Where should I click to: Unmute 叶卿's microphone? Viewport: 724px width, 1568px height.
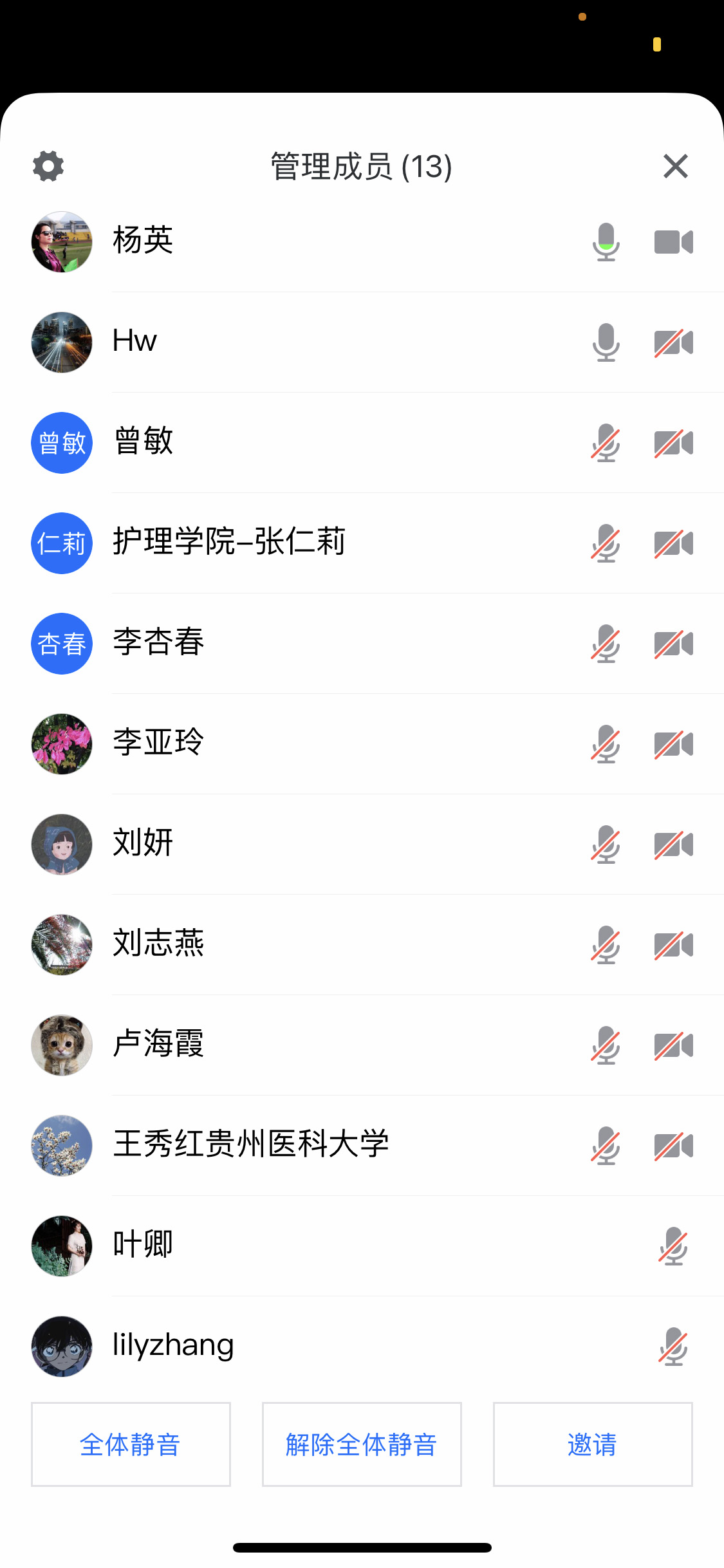pos(673,1246)
